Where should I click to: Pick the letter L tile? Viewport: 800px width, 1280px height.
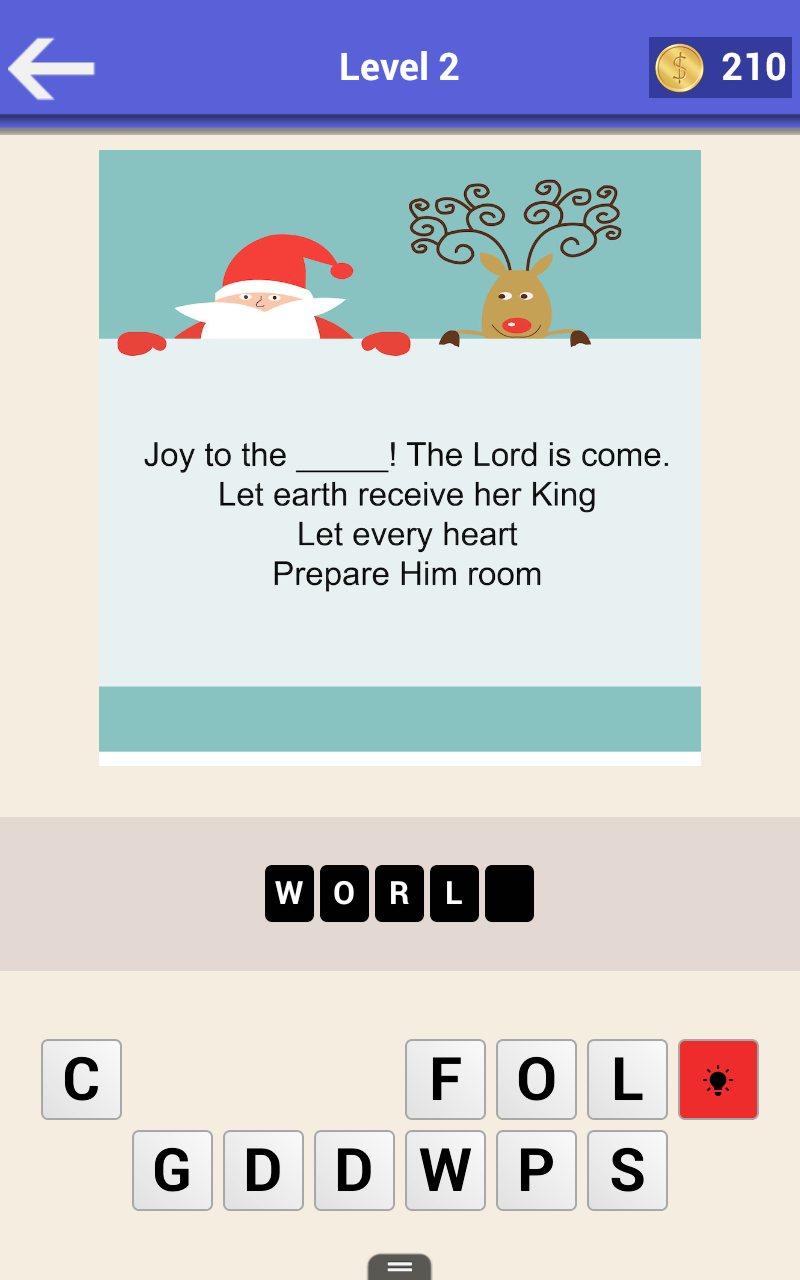tap(627, 1079)
